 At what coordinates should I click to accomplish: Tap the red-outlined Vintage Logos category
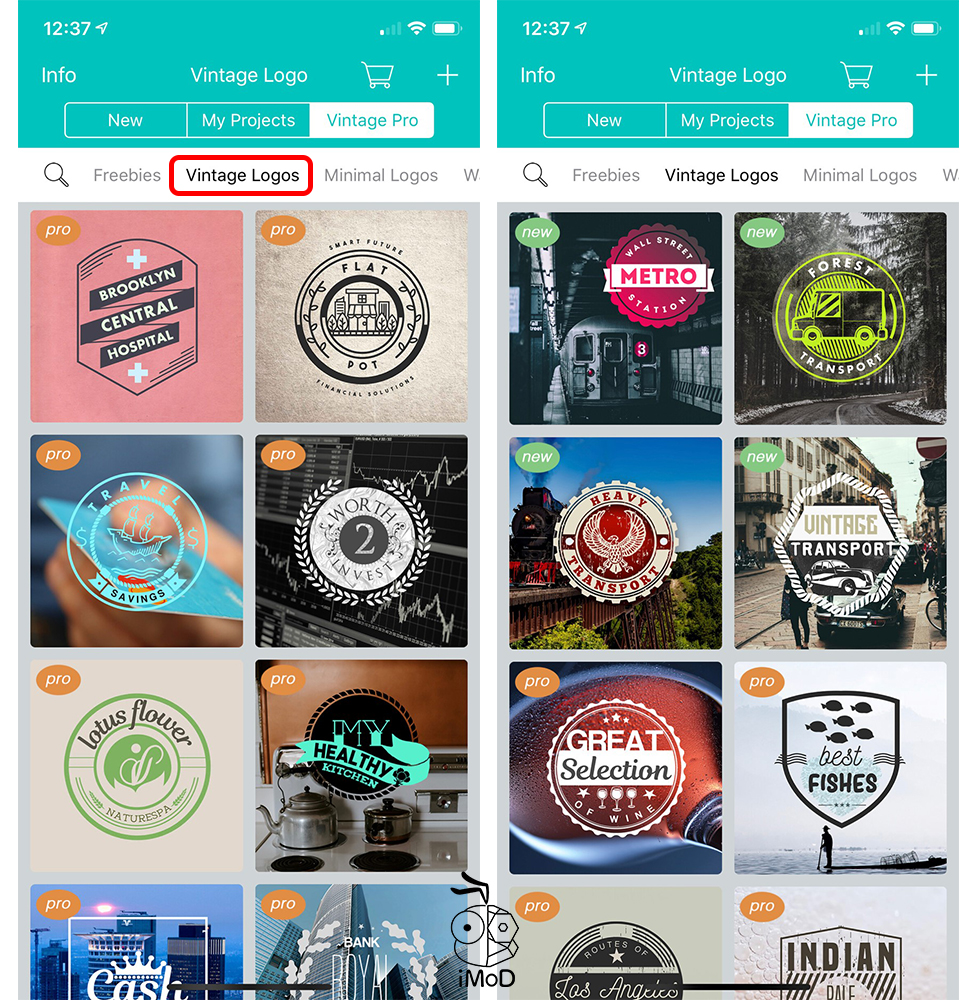(242, 175)
